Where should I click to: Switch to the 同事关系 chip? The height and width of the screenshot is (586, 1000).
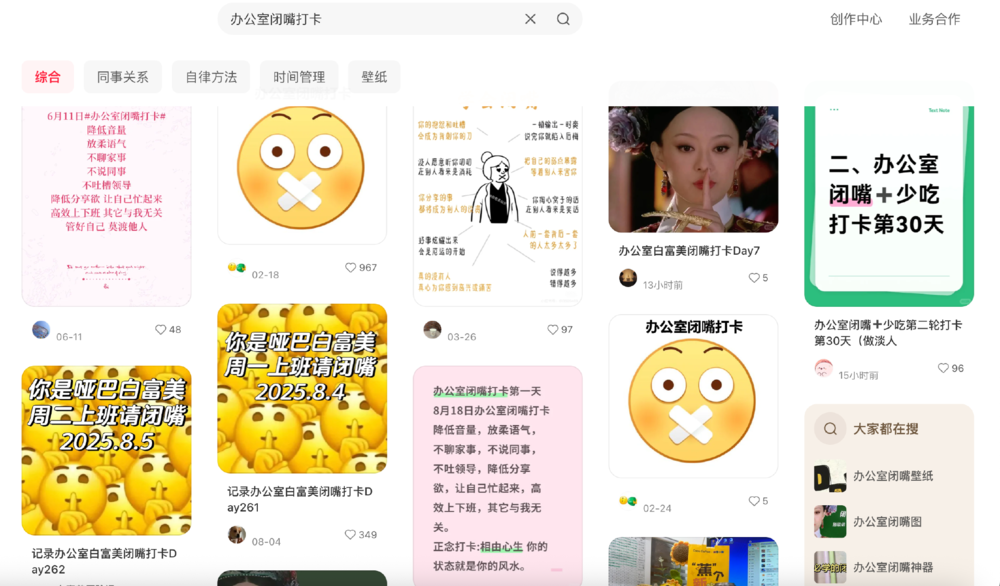pos(123,77)
